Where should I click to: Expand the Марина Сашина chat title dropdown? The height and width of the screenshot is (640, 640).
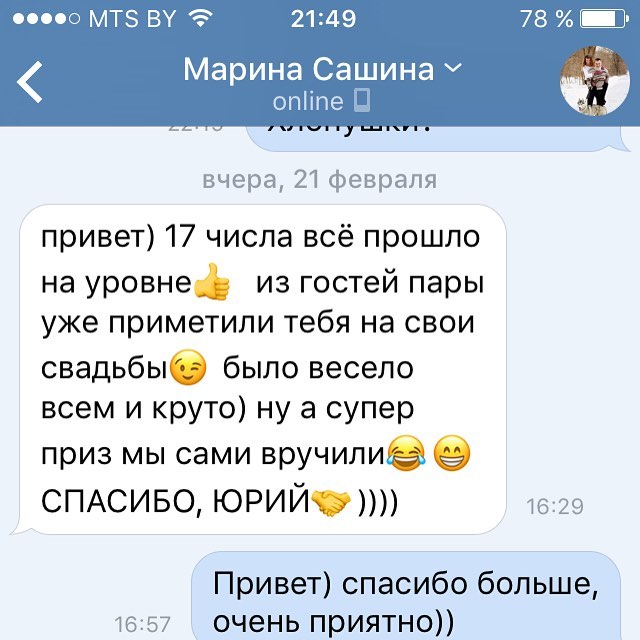click(x=453, y=68)
